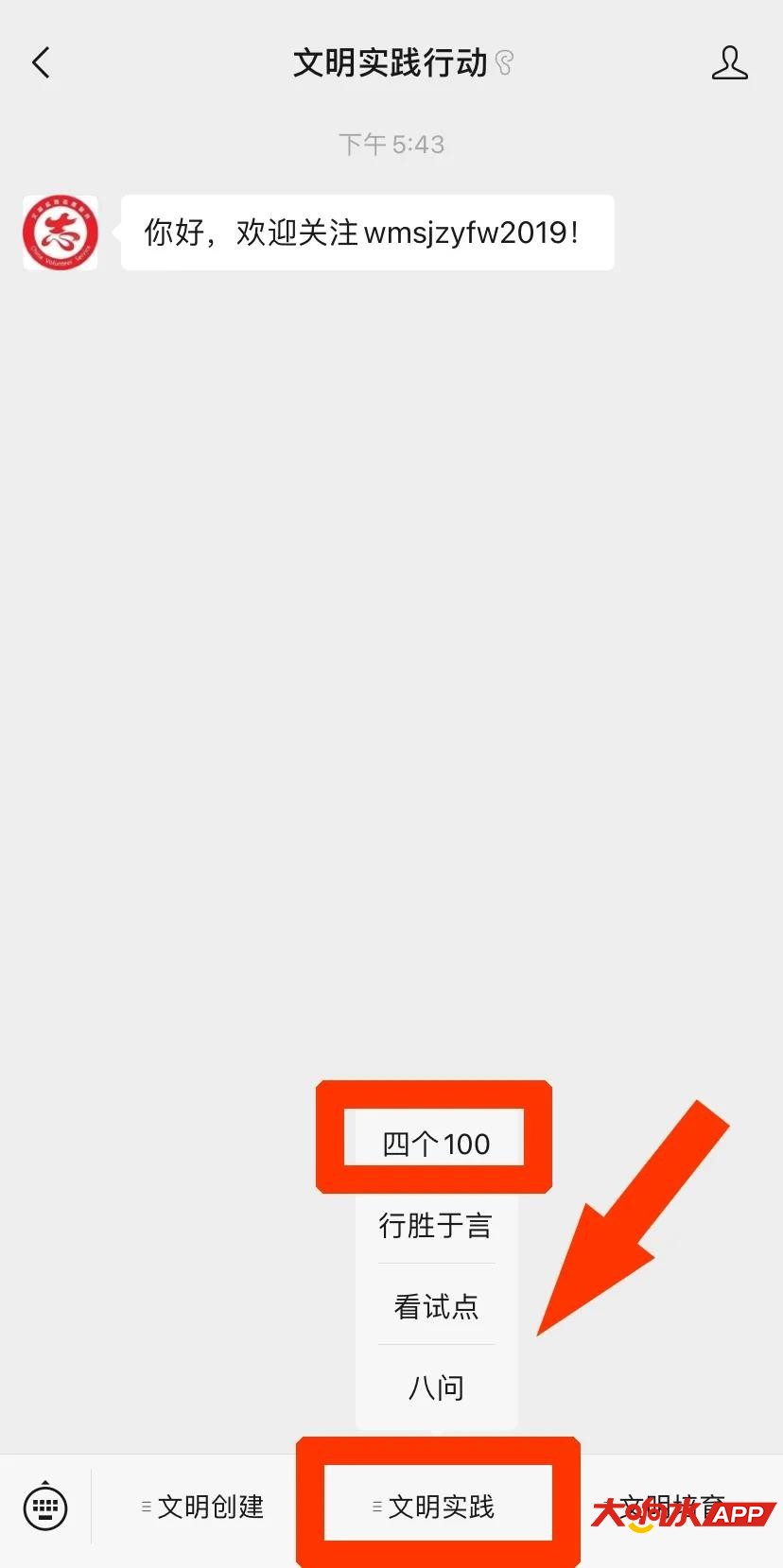Select 四个100 from the popup menu
This screenshot has width=783, height=1568.
[x=435, y=1144]
